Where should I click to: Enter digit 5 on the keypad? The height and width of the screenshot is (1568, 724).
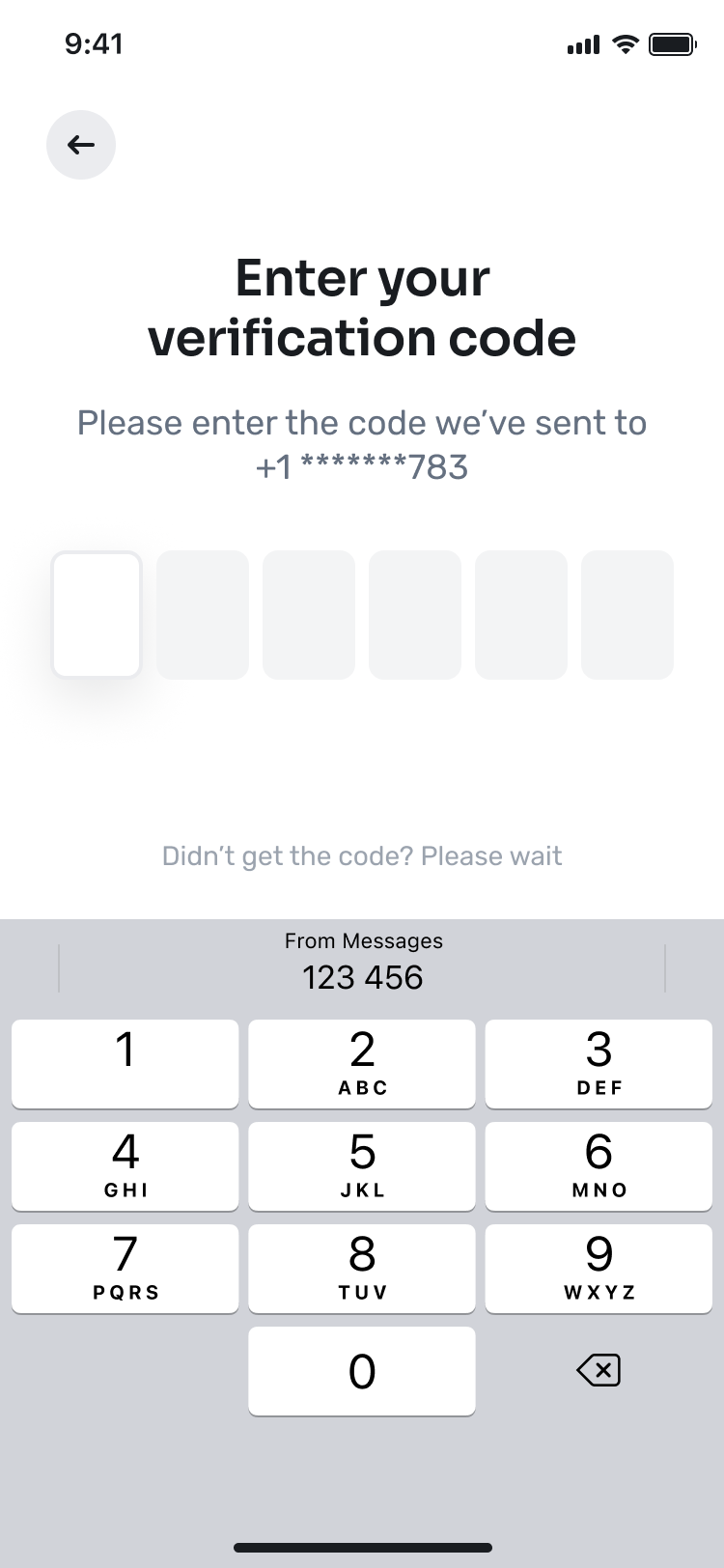point(362,1165)
